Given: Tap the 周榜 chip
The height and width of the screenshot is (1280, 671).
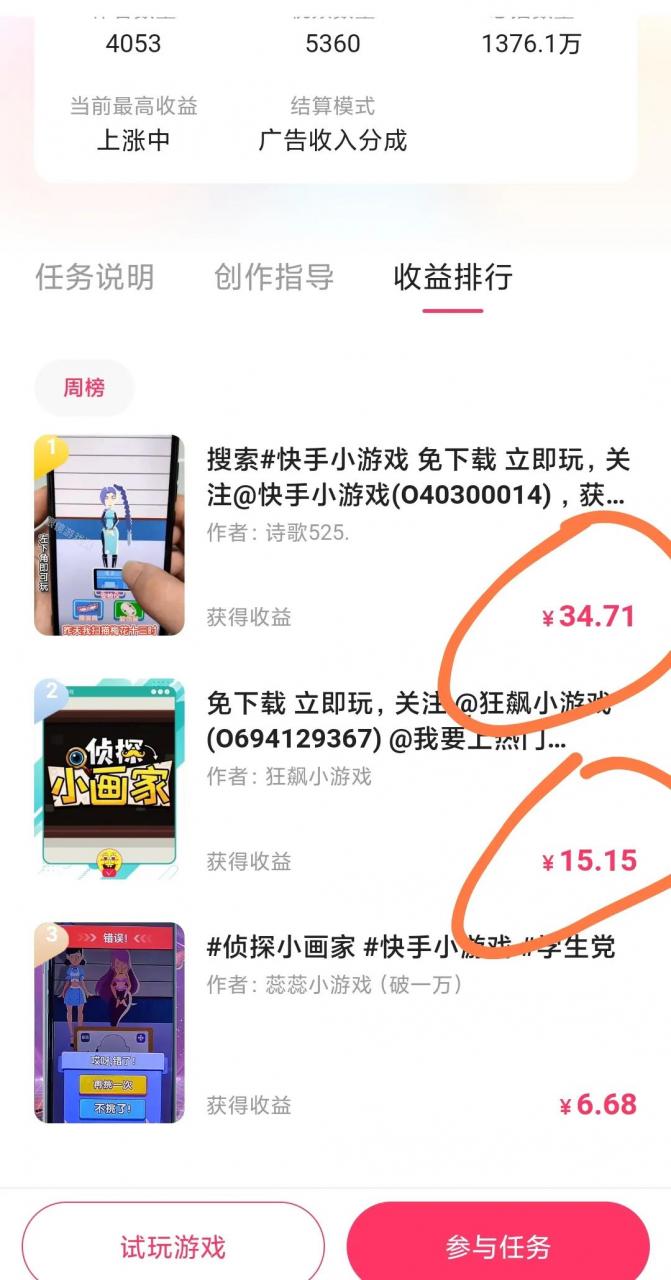Looking at the screenshot, I should click(x=84, y=388).
